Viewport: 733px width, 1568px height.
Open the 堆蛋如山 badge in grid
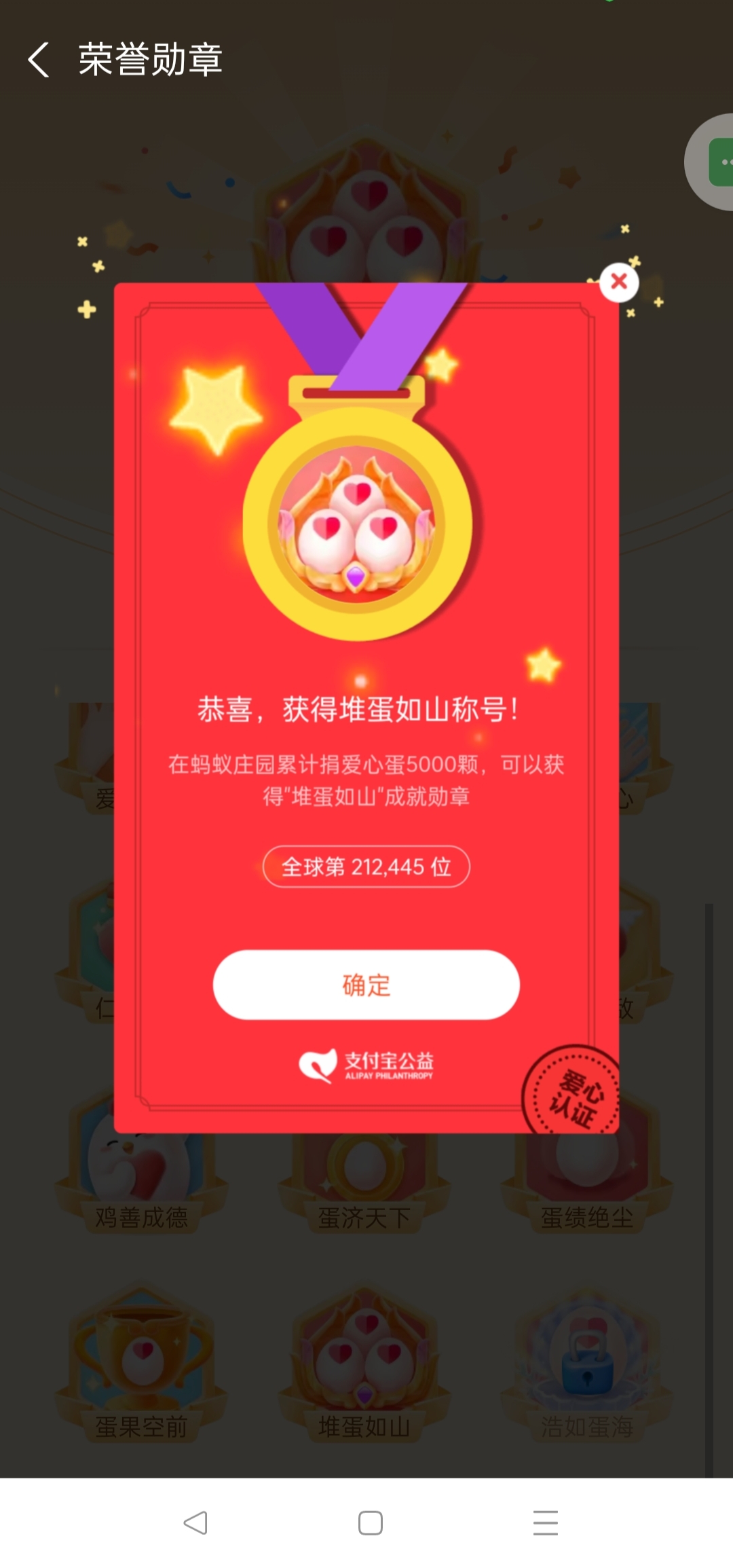pos(364,1365)
